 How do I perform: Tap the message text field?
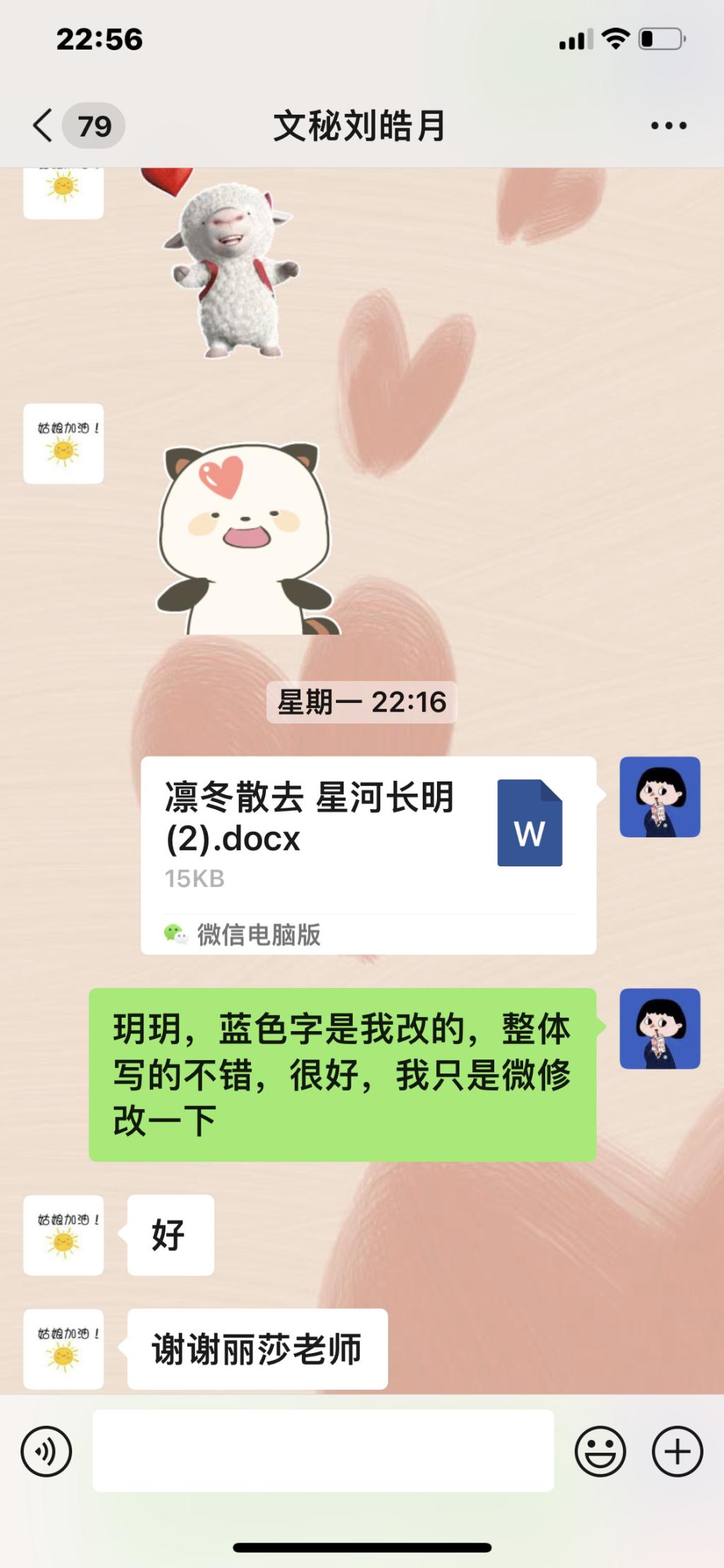322,1451
